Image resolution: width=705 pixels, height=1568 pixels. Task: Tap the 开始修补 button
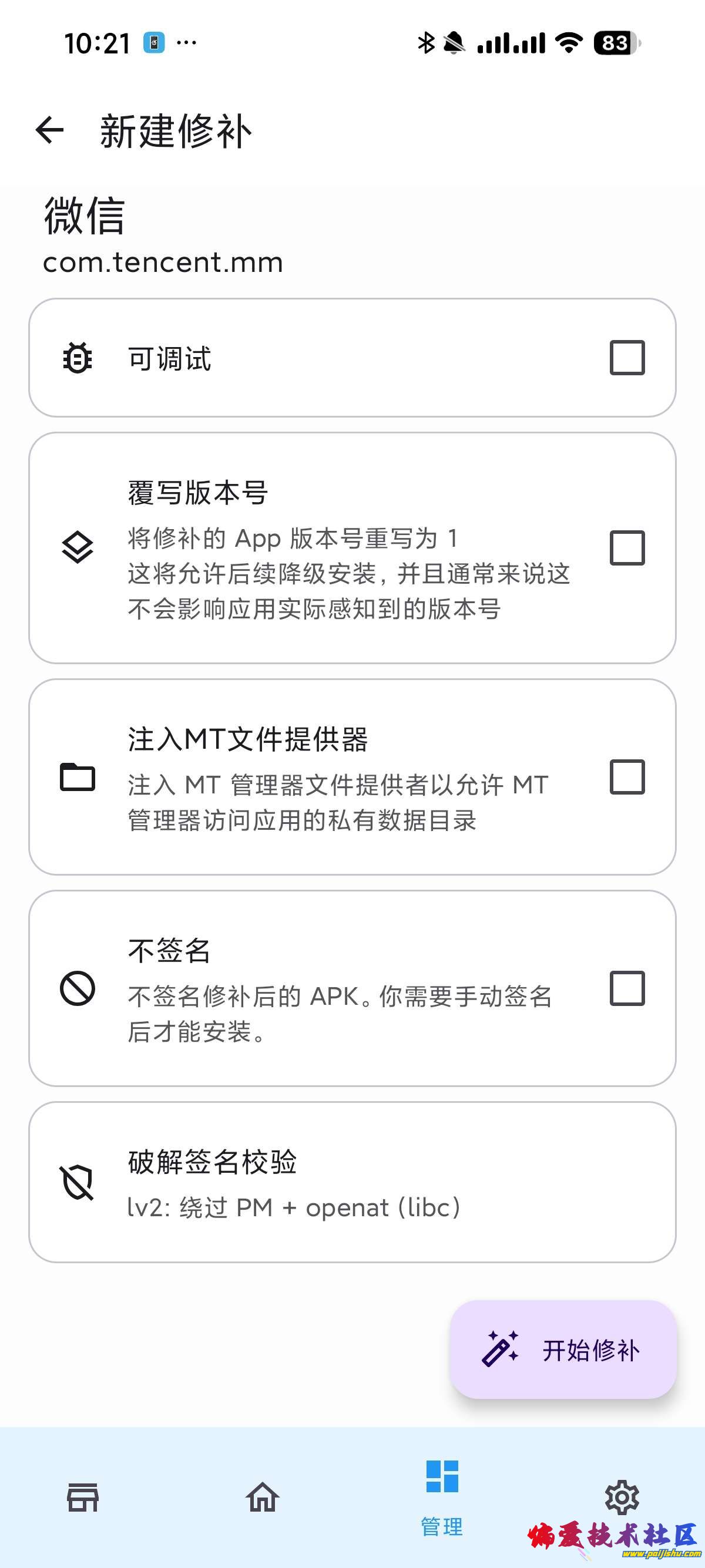point(563,1350)
